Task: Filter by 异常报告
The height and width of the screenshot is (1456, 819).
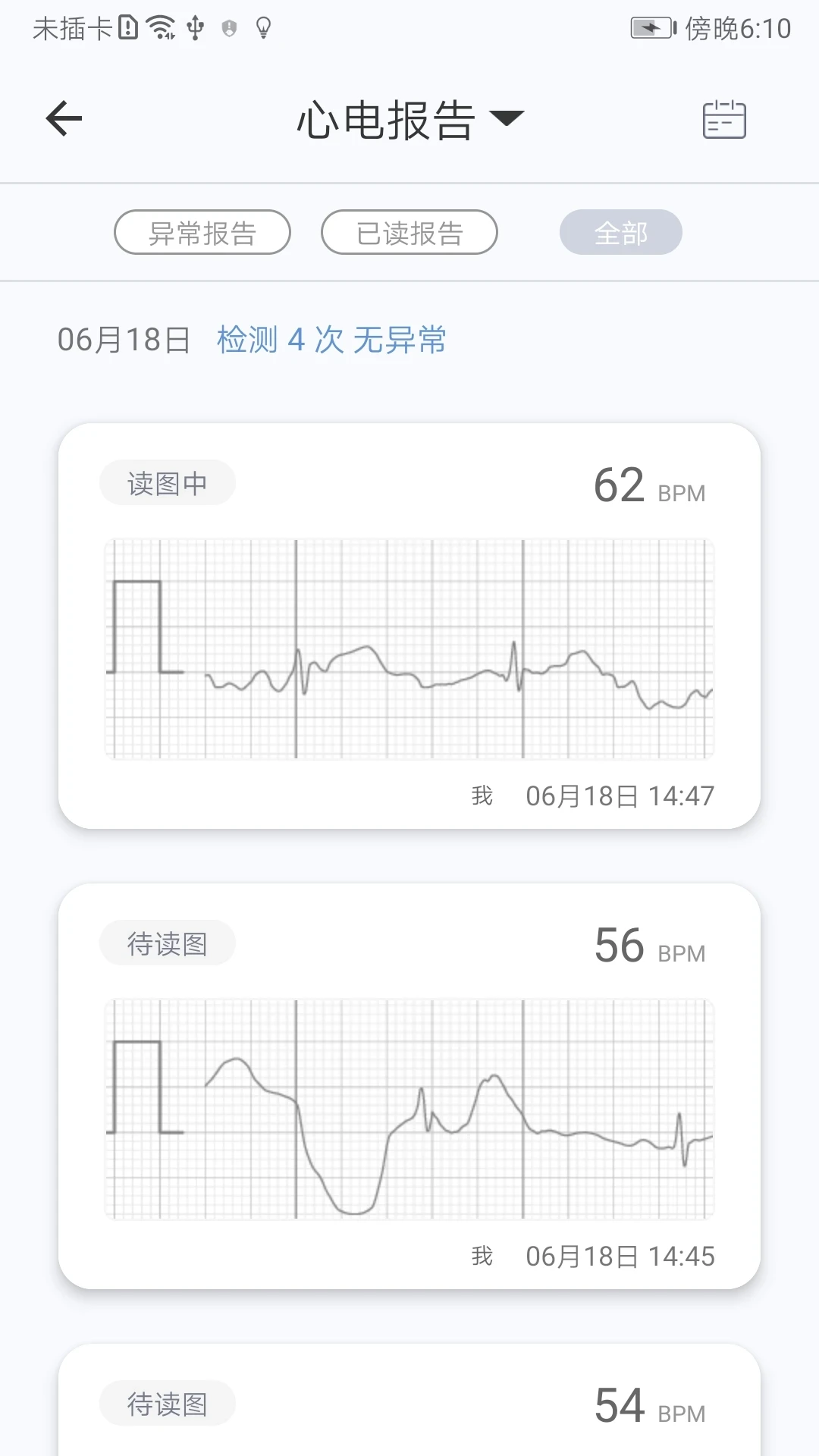Action: (202, 232)
